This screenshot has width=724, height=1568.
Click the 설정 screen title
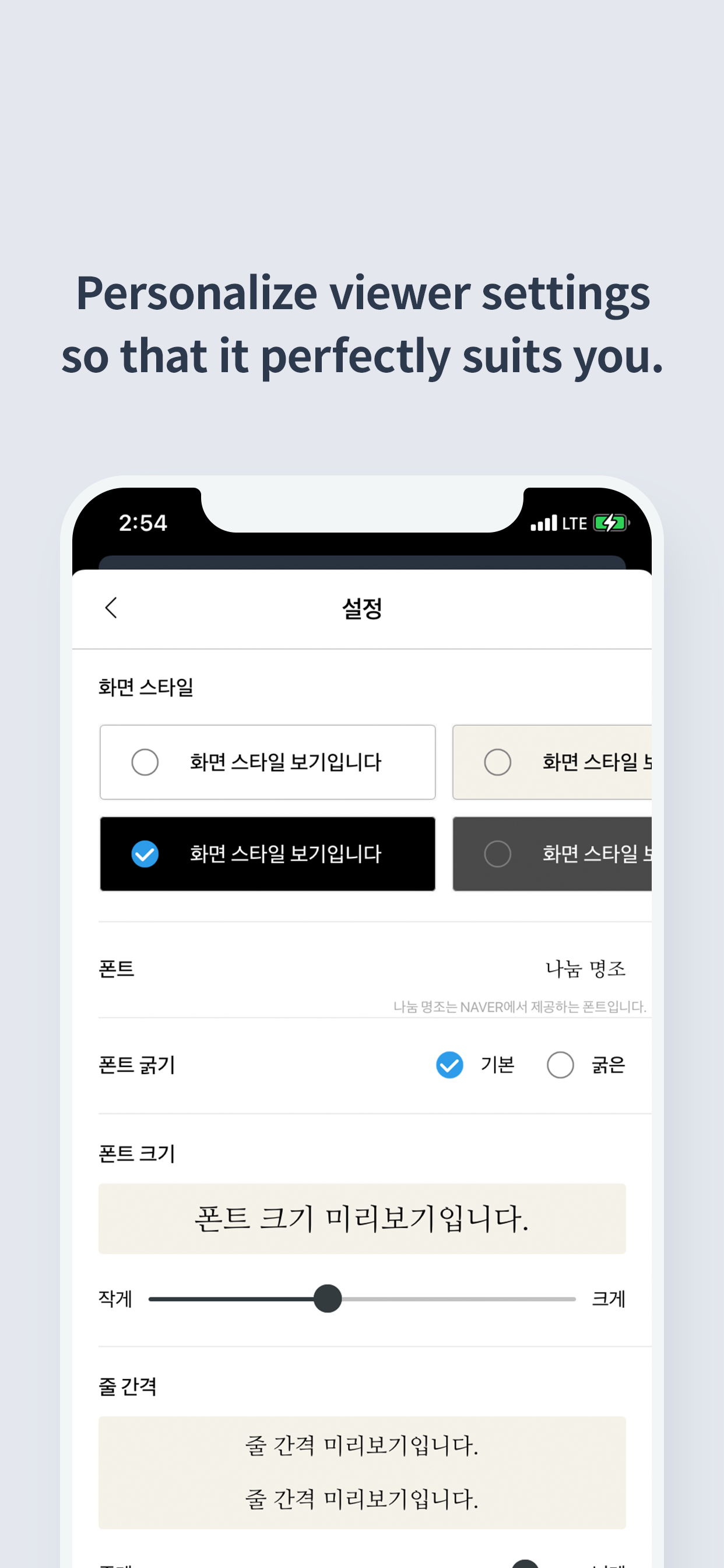[361, 608]
